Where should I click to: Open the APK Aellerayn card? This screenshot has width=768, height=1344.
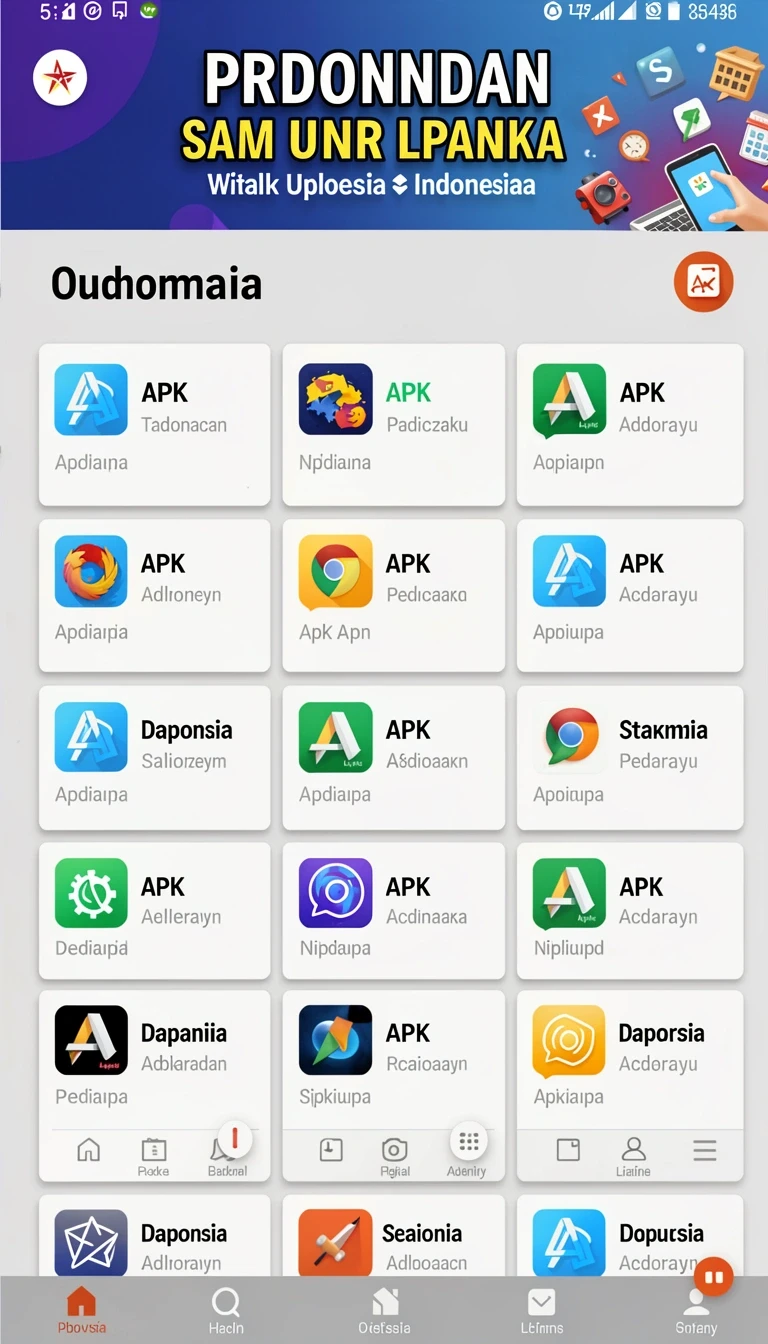click(154, 911)
